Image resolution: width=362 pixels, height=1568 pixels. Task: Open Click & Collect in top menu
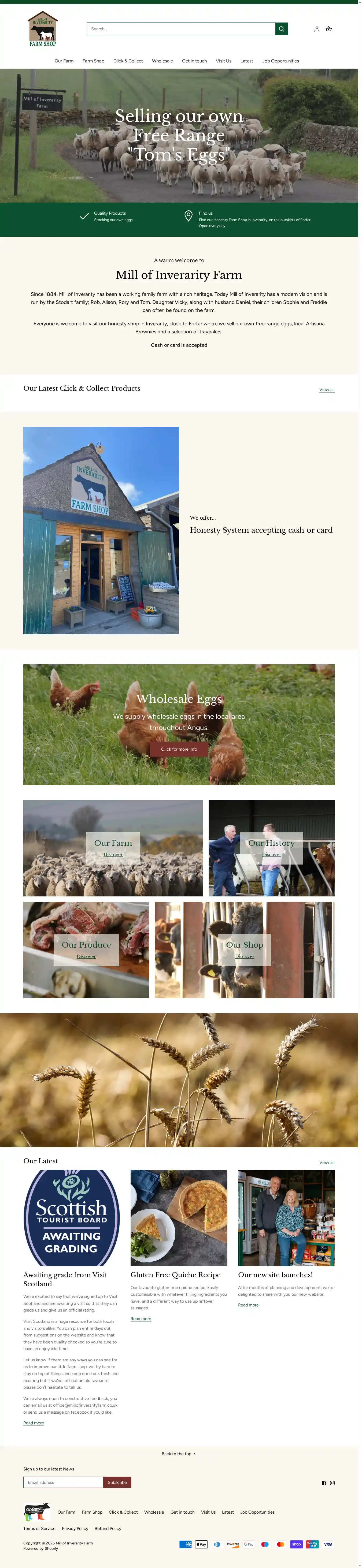click(x=128, y=61)
